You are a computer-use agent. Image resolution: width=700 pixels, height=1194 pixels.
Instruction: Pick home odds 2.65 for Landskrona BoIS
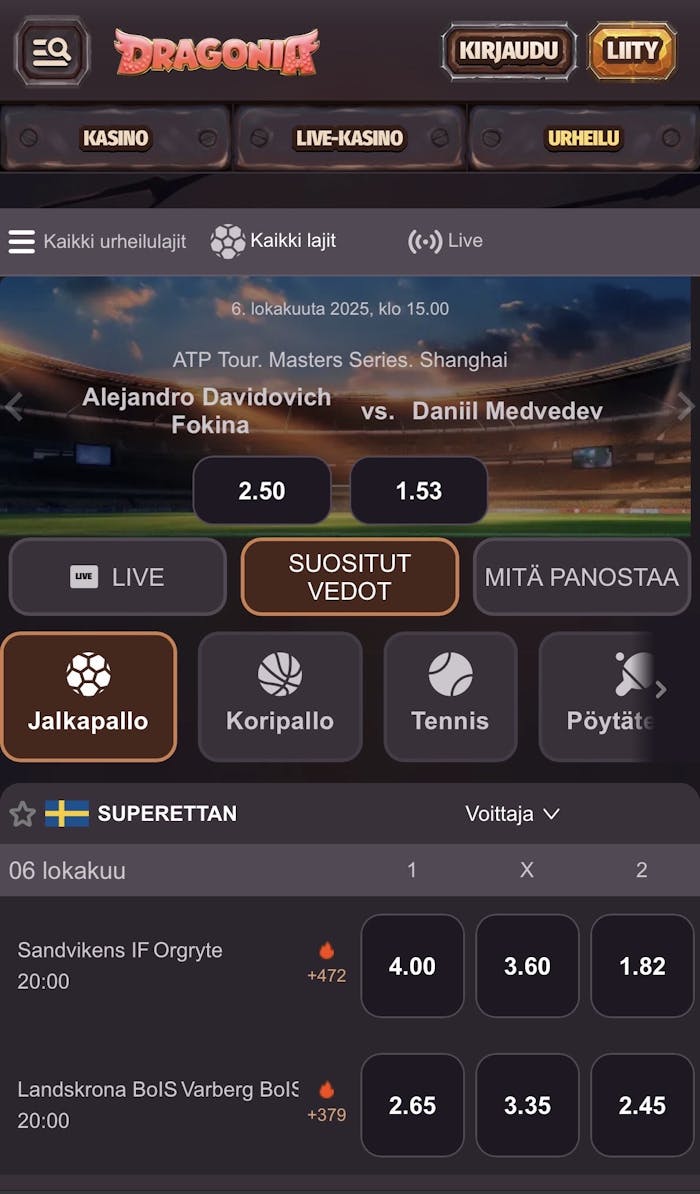(x=412, y=1105)
